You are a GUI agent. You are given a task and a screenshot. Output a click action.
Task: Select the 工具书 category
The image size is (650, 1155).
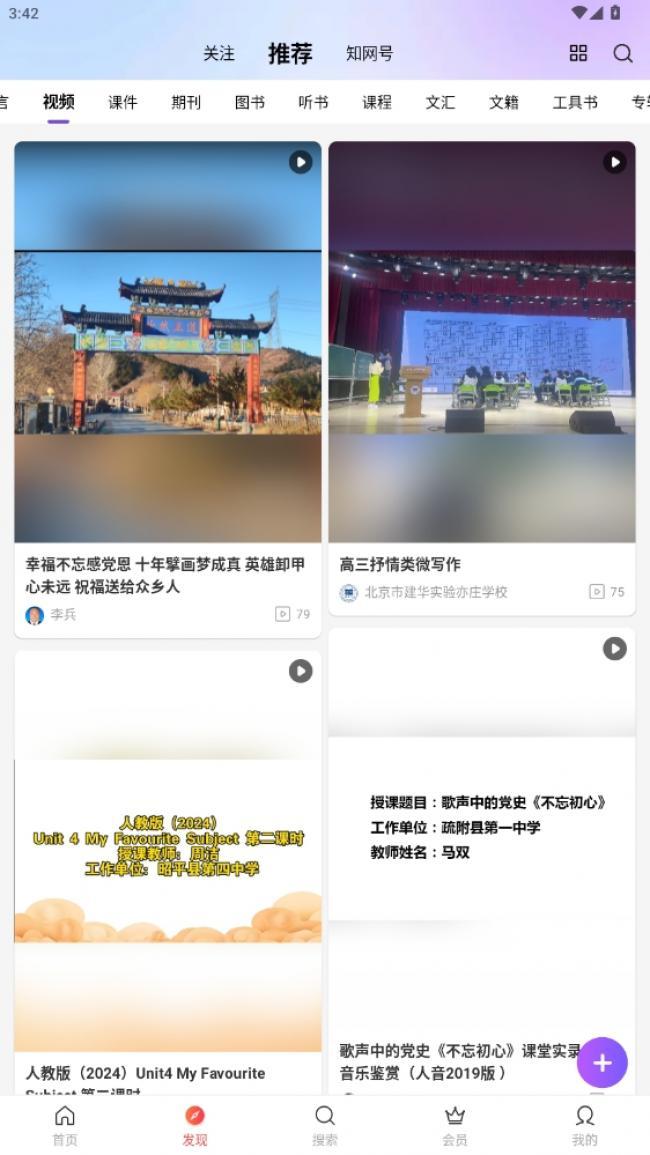point(575,102)
